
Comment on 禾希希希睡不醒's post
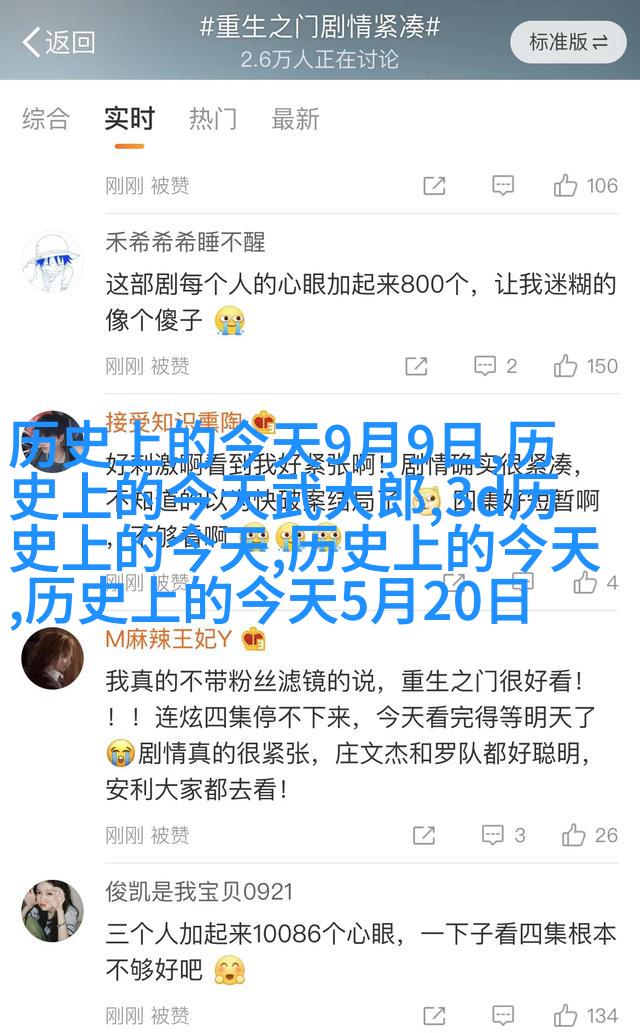click(497, 367)
